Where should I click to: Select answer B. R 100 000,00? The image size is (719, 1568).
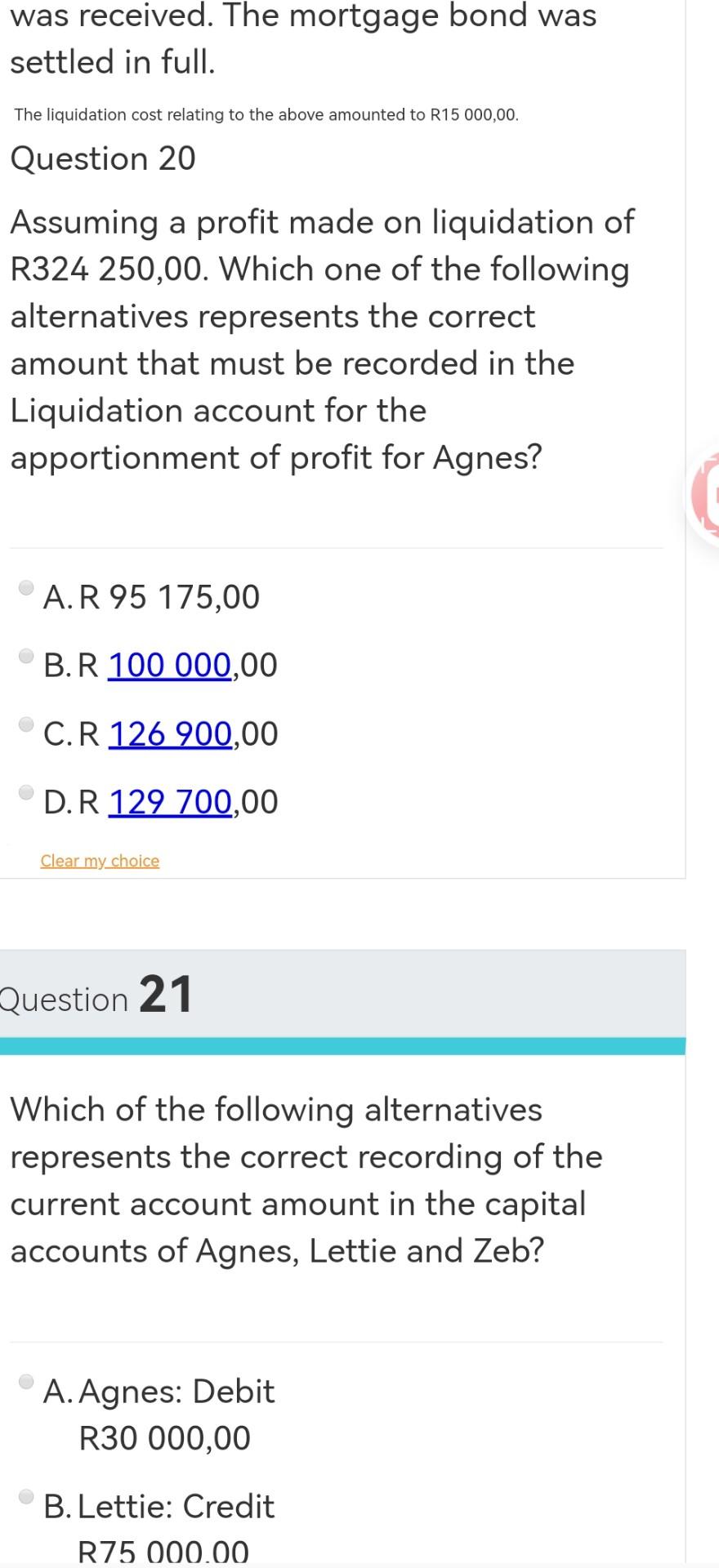(27, 656)
